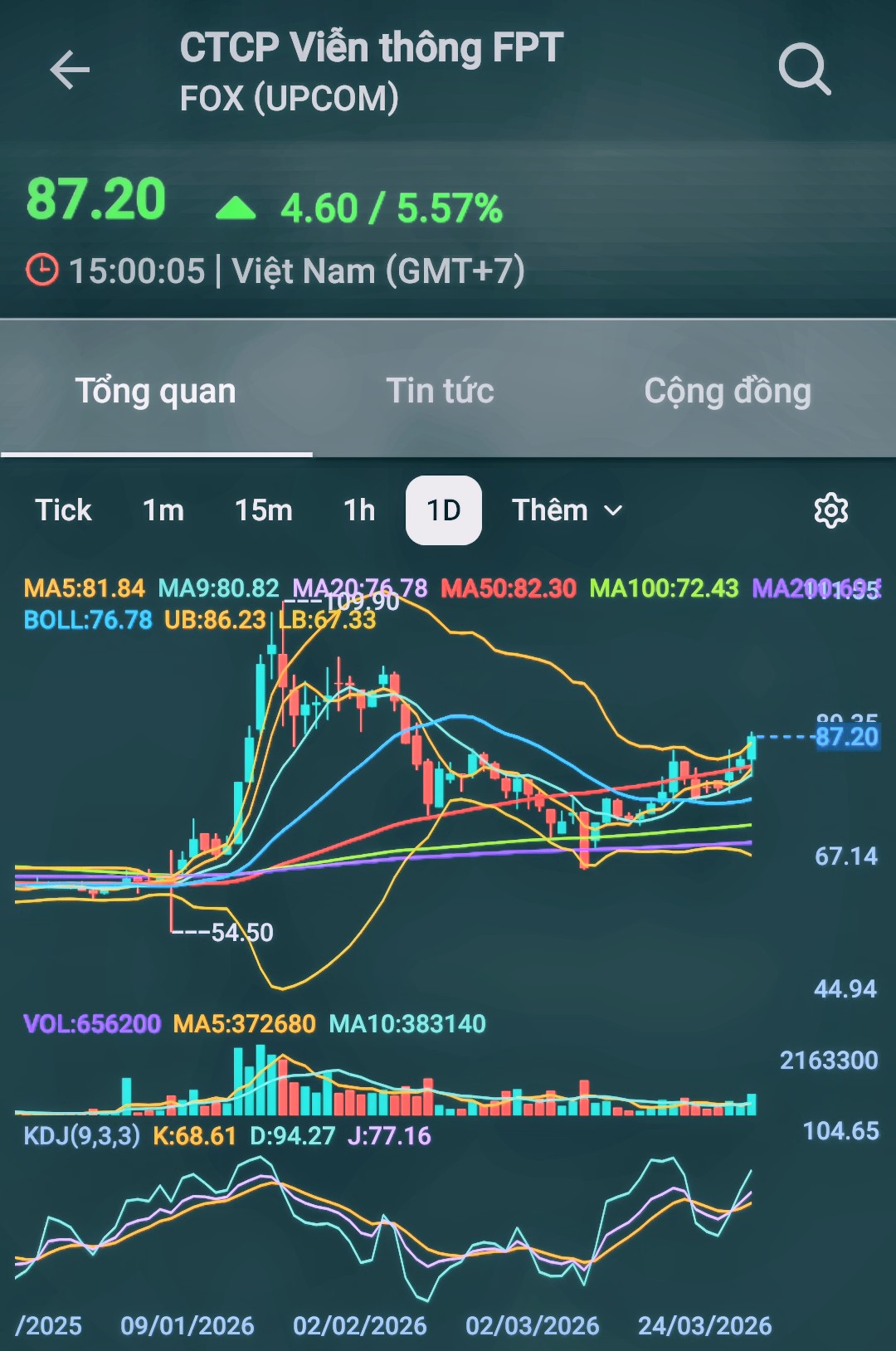Choose the 1h chart interval

click(359, 510)
